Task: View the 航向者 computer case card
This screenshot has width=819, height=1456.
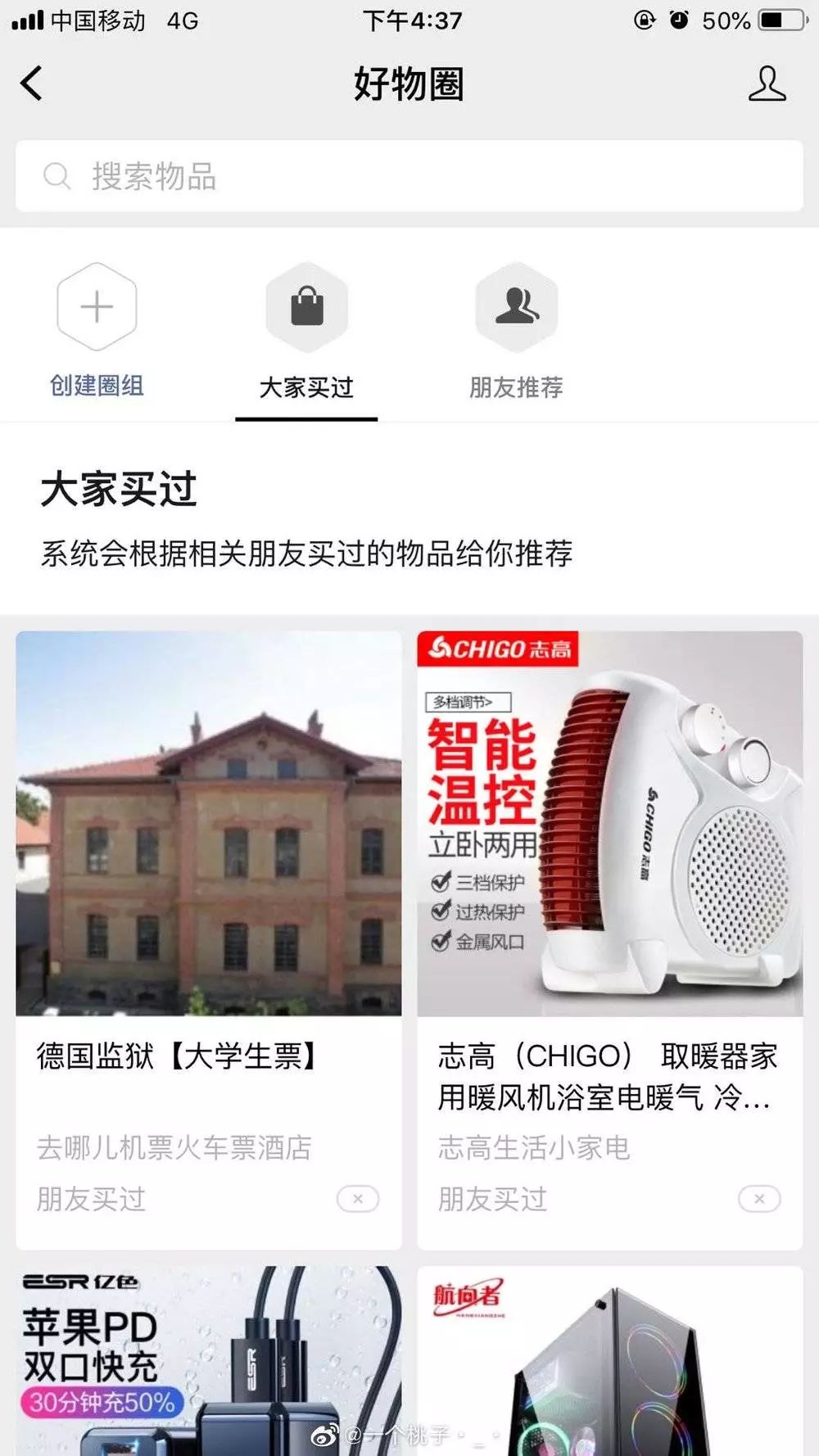Action: click(609, 1359)
